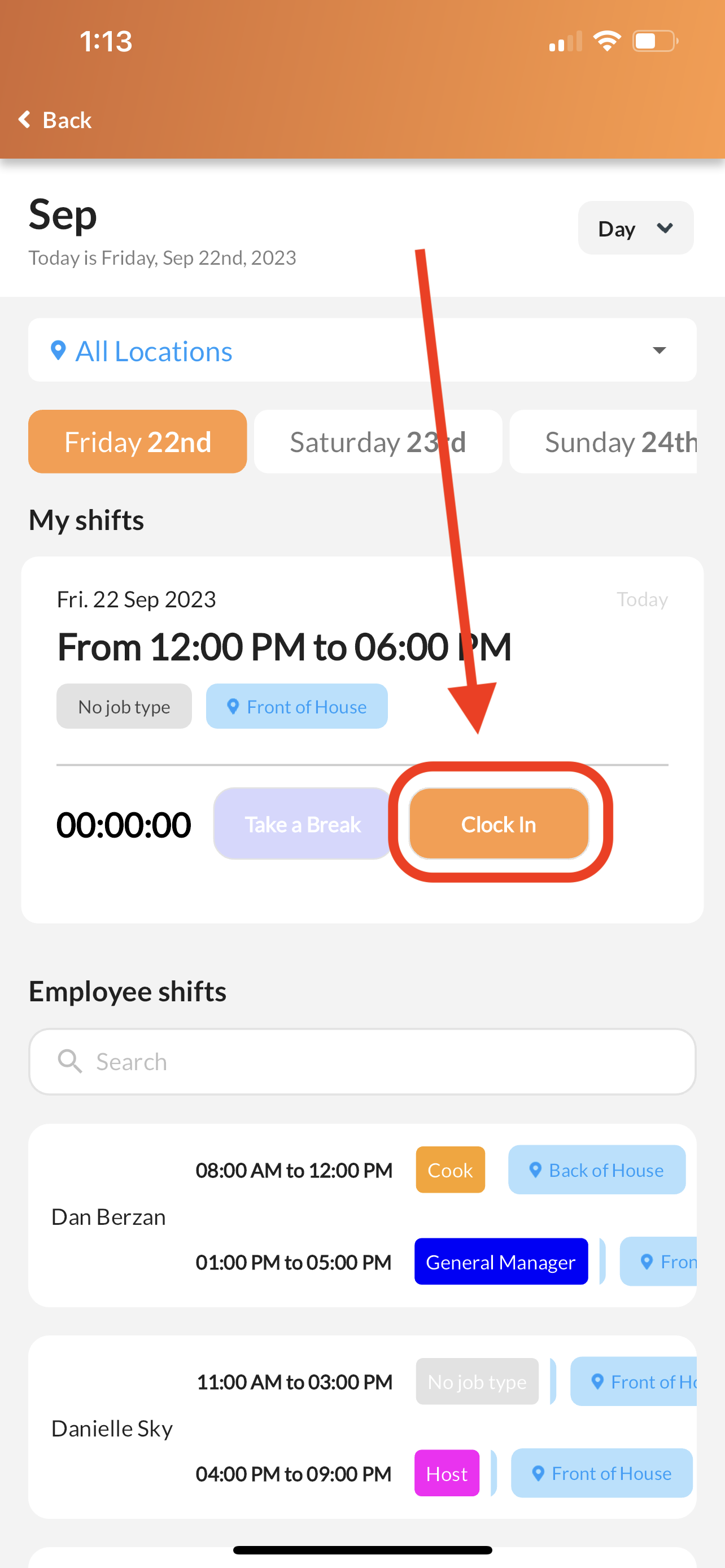This screenshot has height=1568, width=725.
Task: Tap the Wi-Fi icon in the status bar
Action: (608, 39)
